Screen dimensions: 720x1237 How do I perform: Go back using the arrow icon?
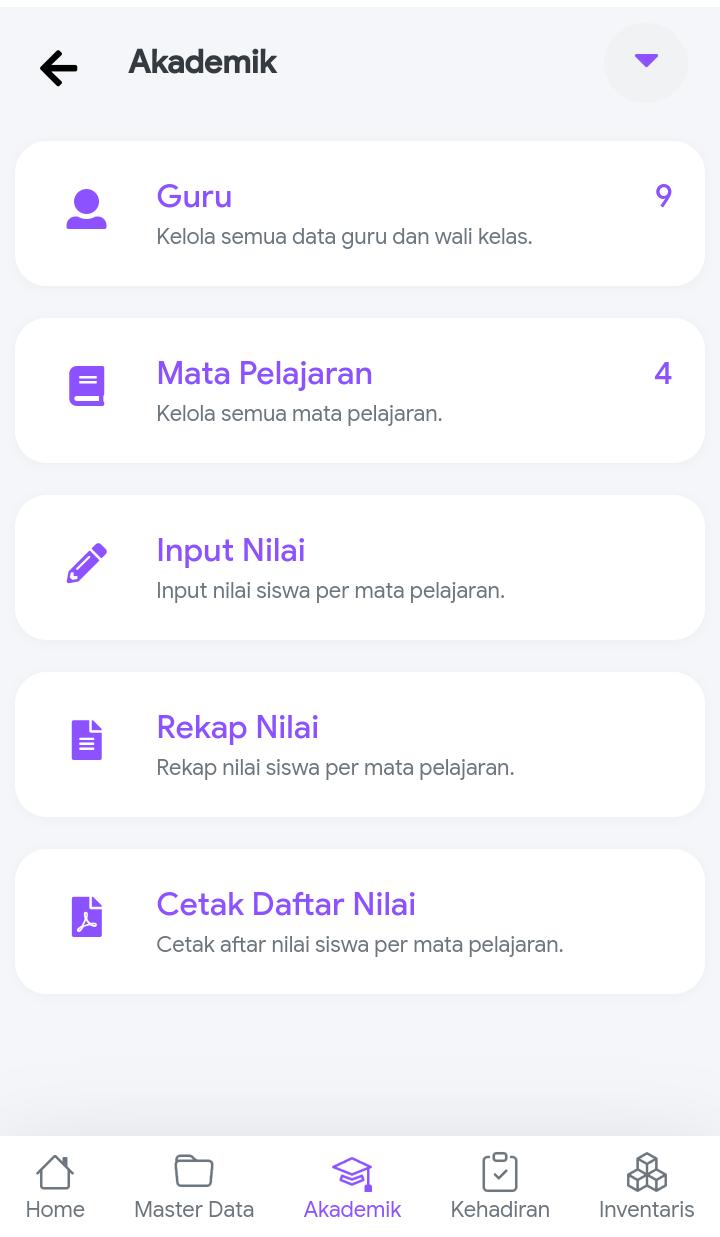point(58,67)
